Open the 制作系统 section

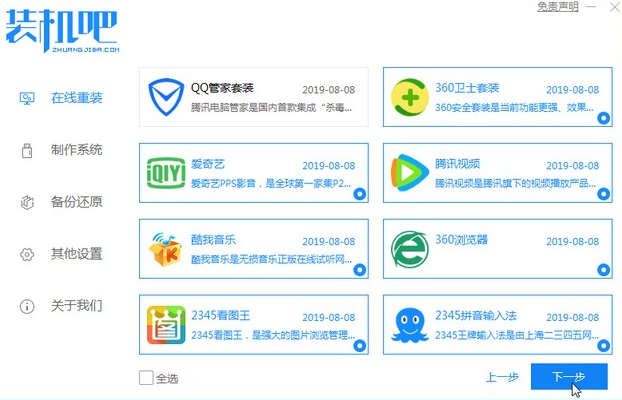[x=76, y=150]
